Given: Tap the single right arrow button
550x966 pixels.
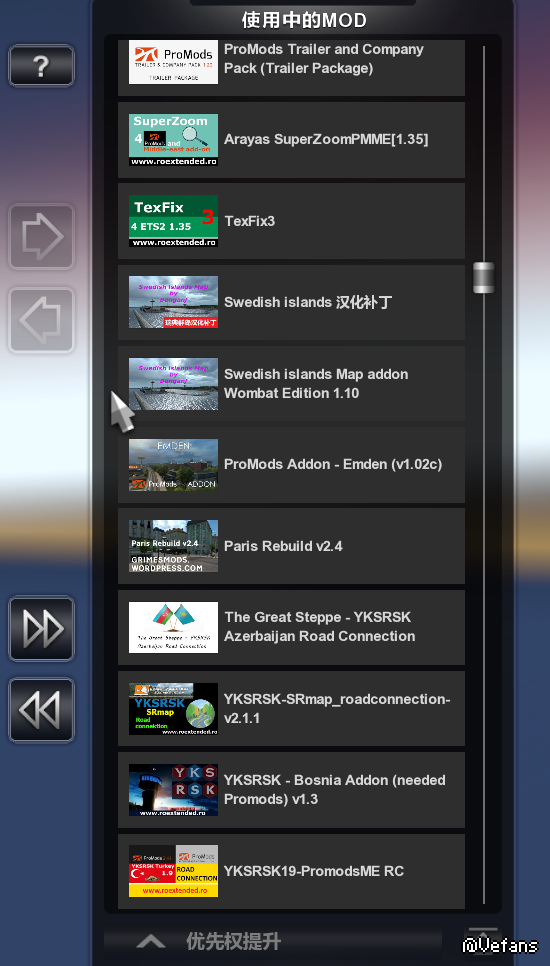Looking at the screenshot, I should 41,237.
